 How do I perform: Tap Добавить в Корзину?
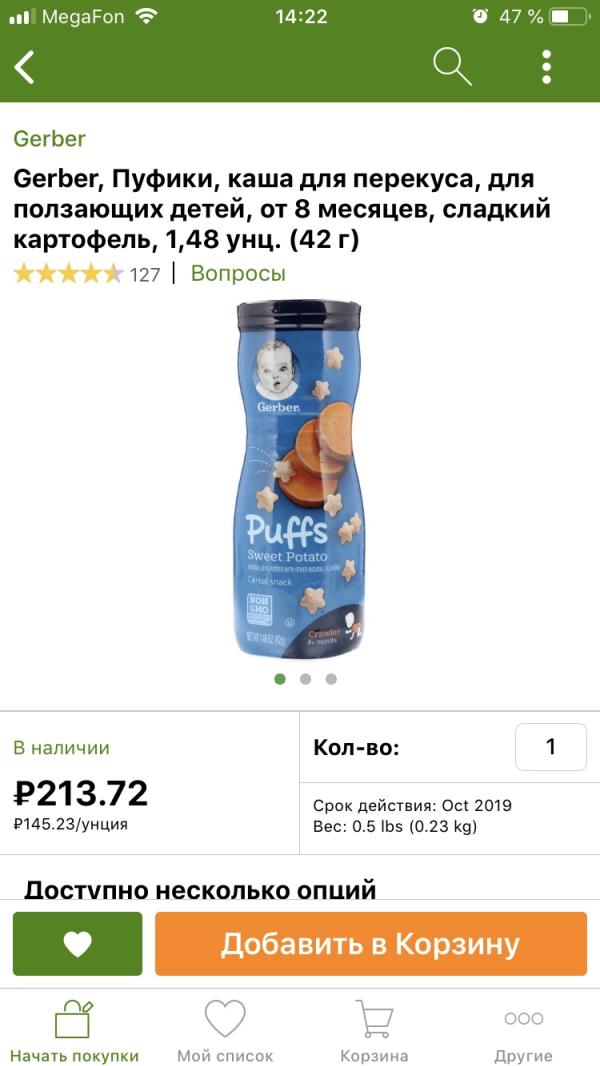point(370,944)
